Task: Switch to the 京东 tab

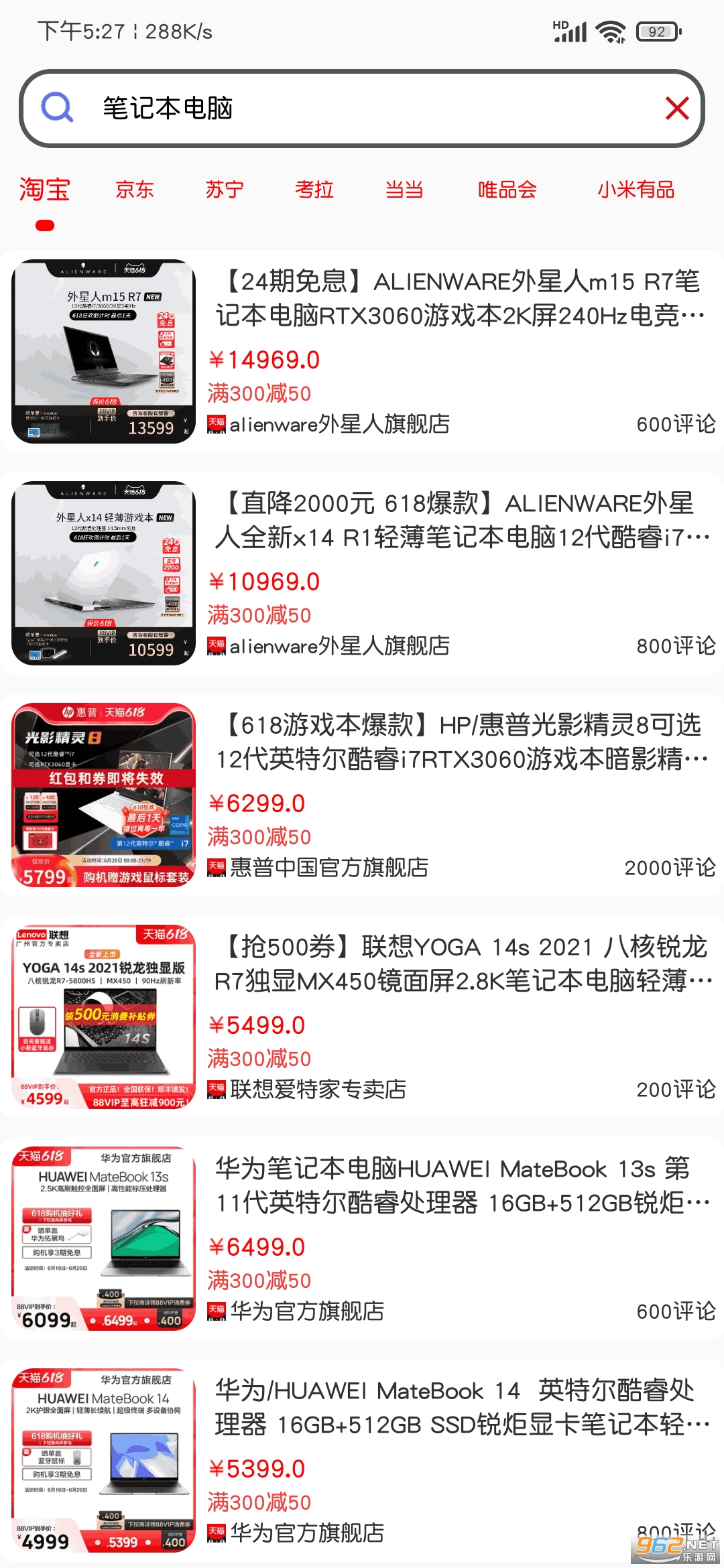Action: (x=135, y=190)
